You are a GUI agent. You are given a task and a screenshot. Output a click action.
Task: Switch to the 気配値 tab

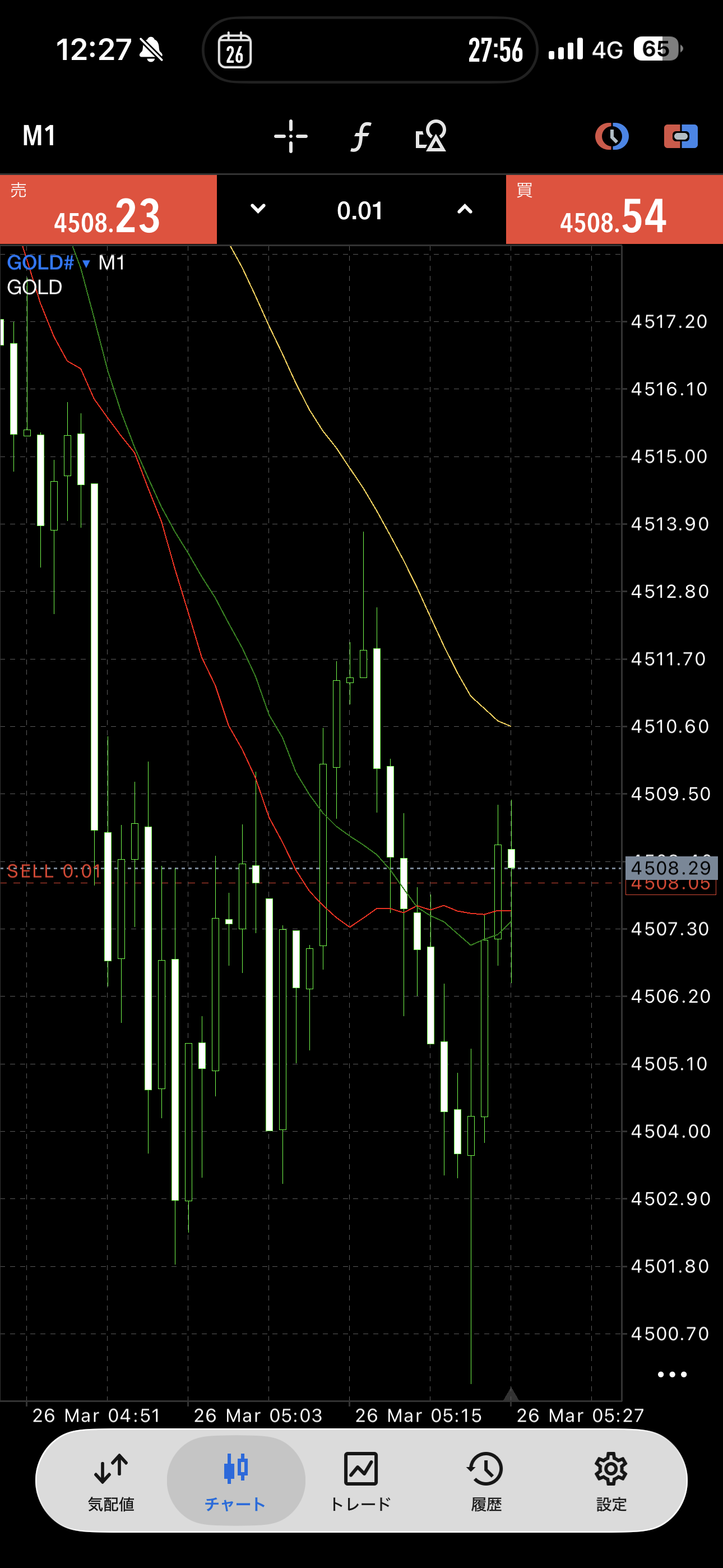tap(111, 1479)
